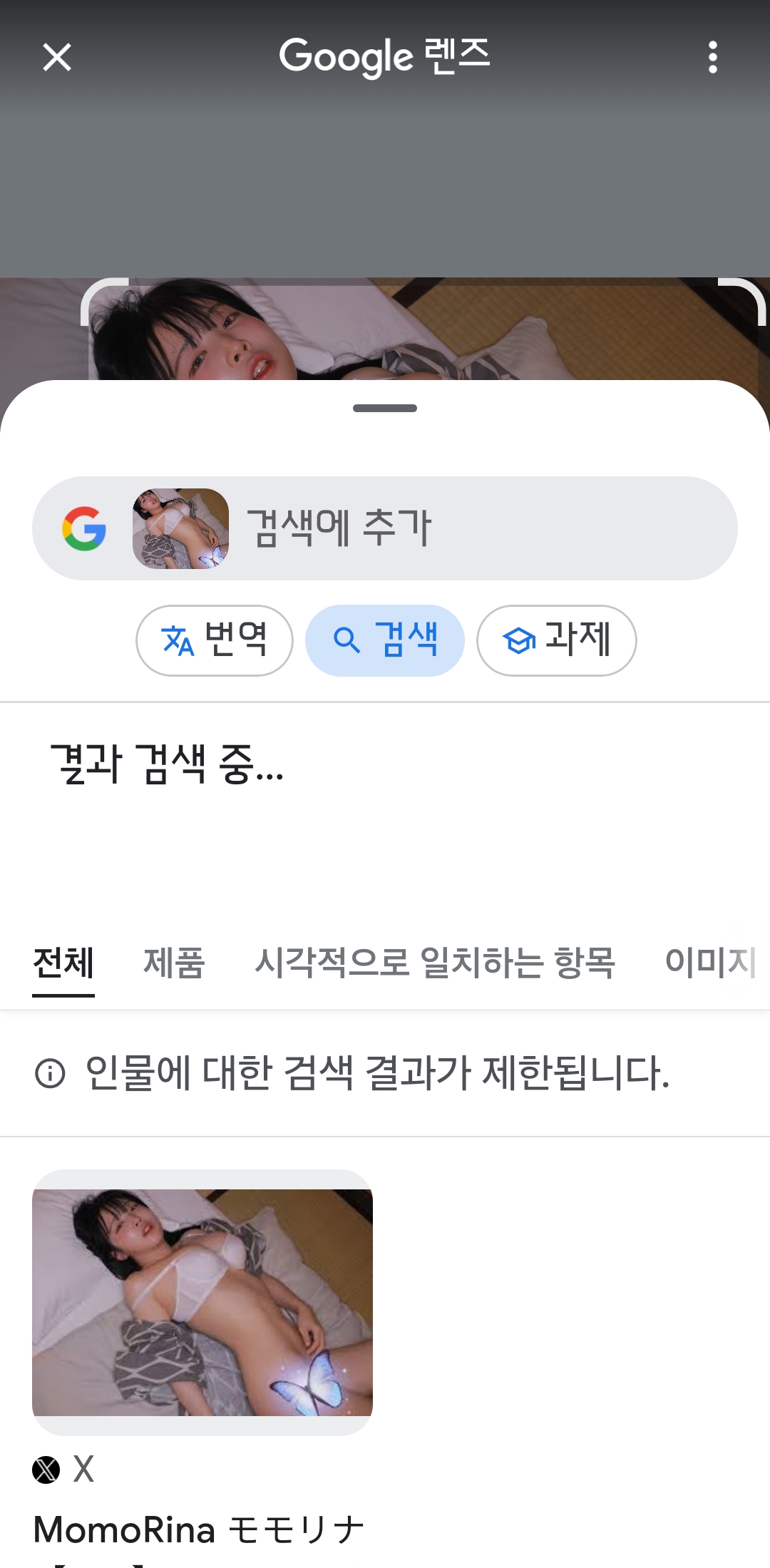Screen dimensions: 770x1568
Task: Select the 검색 search chip
Action: (385, 640)
